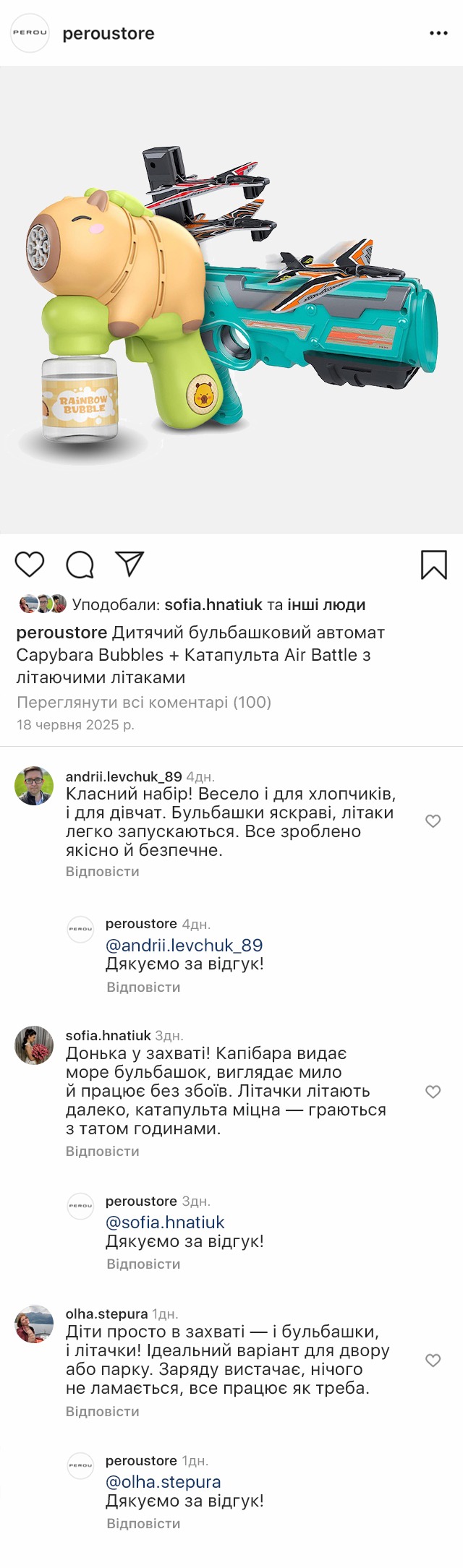Image resolution: width=463 pixels, height=1568 pixels.
Task: Reply to sofia.hnatiuk's comment
Action: point(102,1152)
